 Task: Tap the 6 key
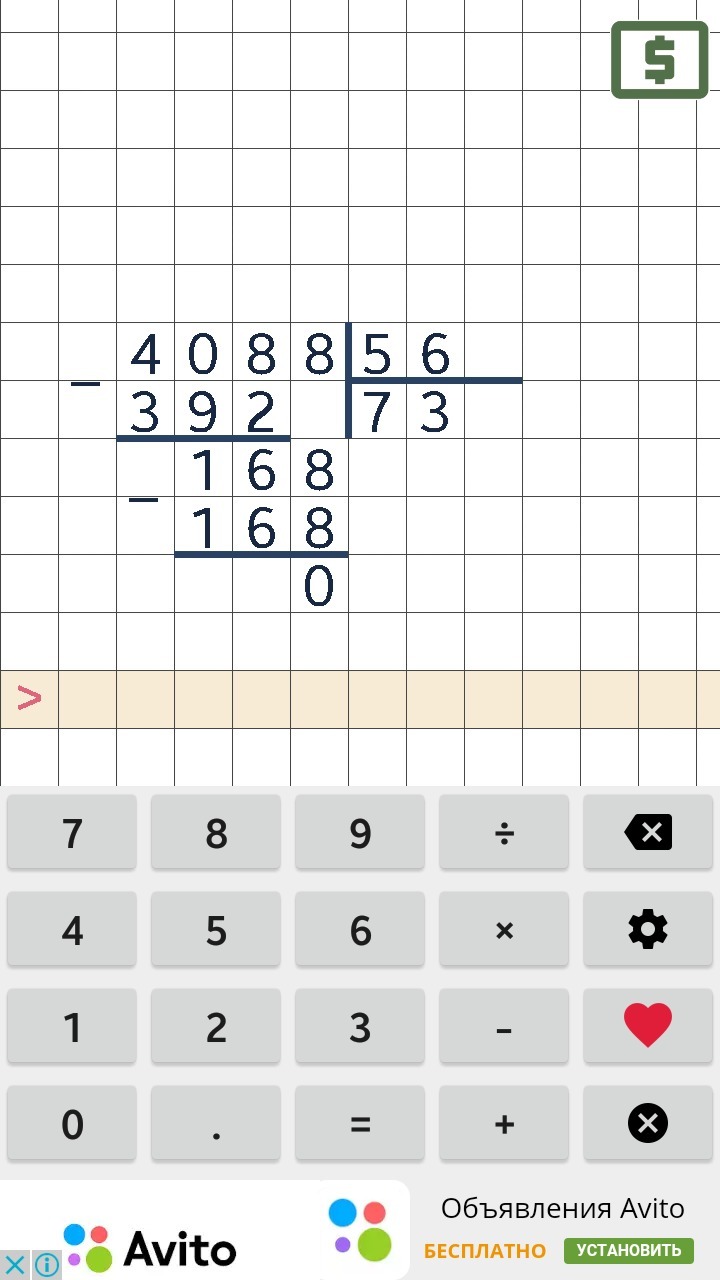360,930
